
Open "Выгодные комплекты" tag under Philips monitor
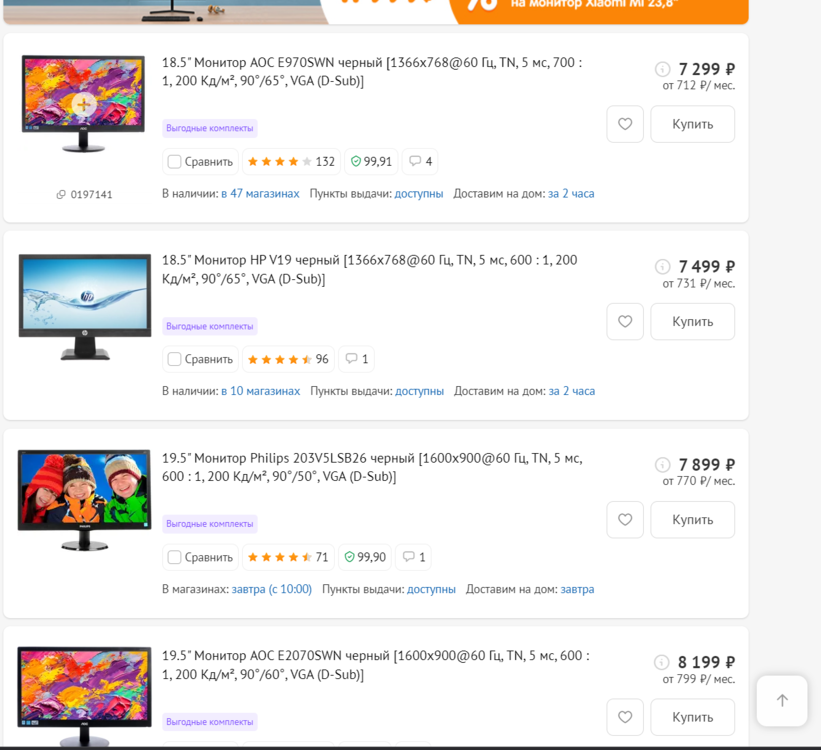(210, 524)
